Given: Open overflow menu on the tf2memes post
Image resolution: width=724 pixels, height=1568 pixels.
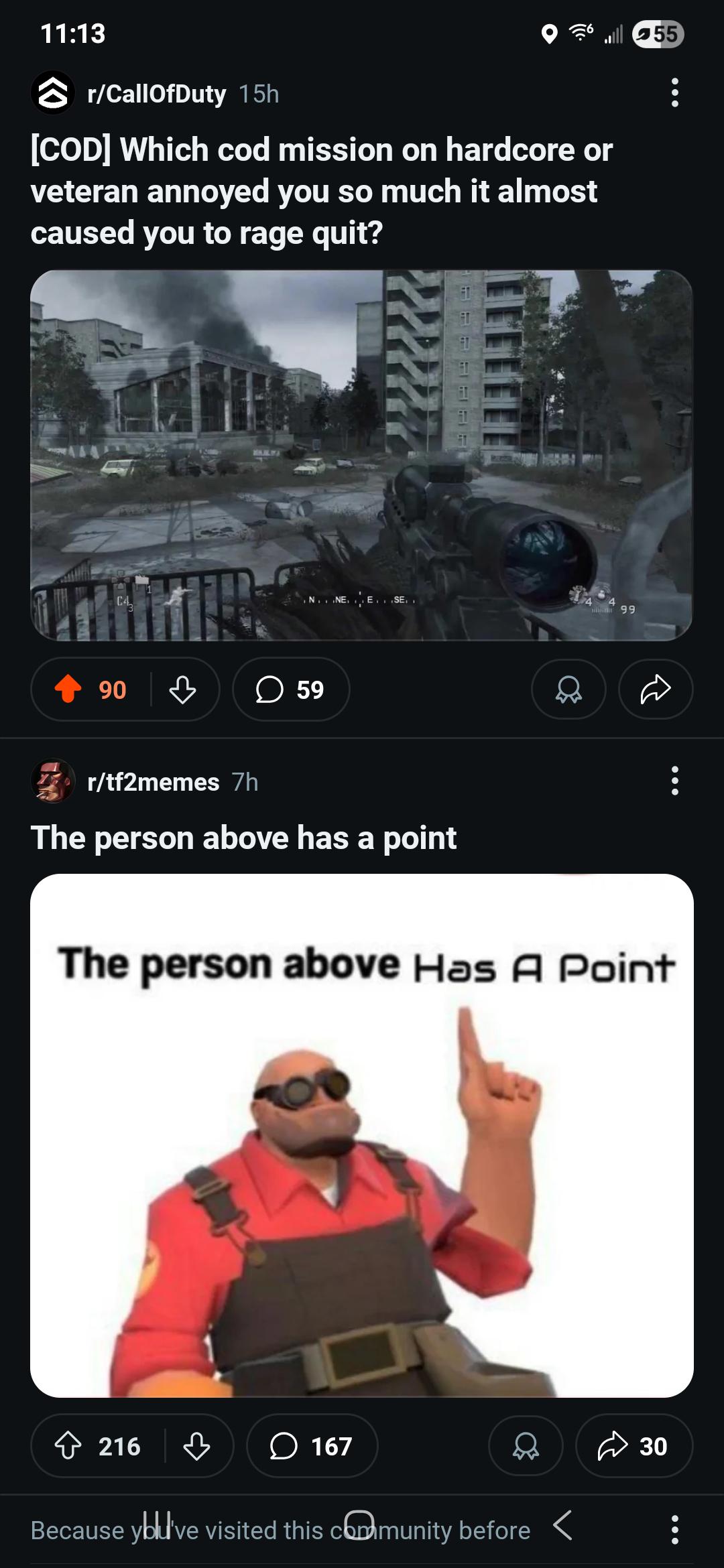Looking at the screenshot, I should [x=674, y=781].
